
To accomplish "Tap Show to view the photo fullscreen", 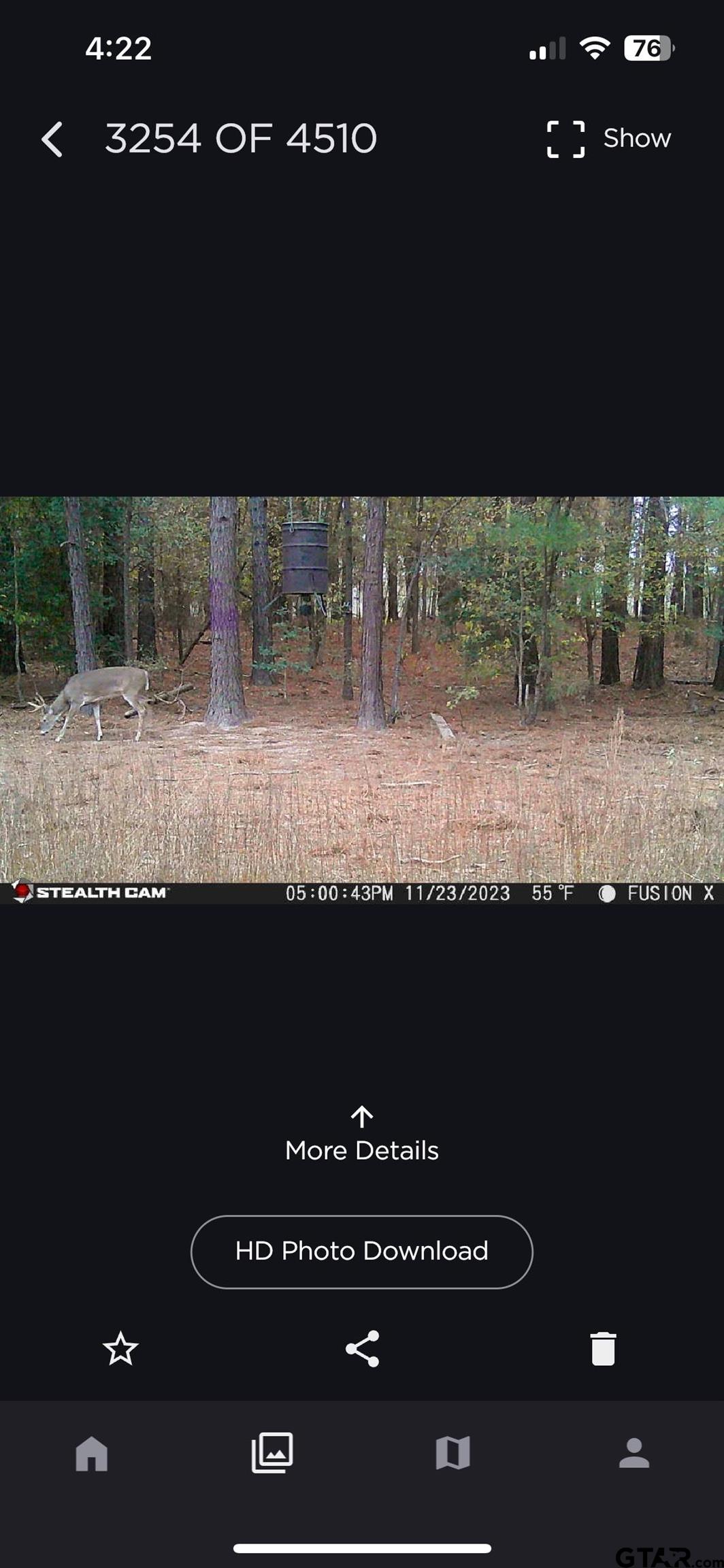I will pos(608,139).
